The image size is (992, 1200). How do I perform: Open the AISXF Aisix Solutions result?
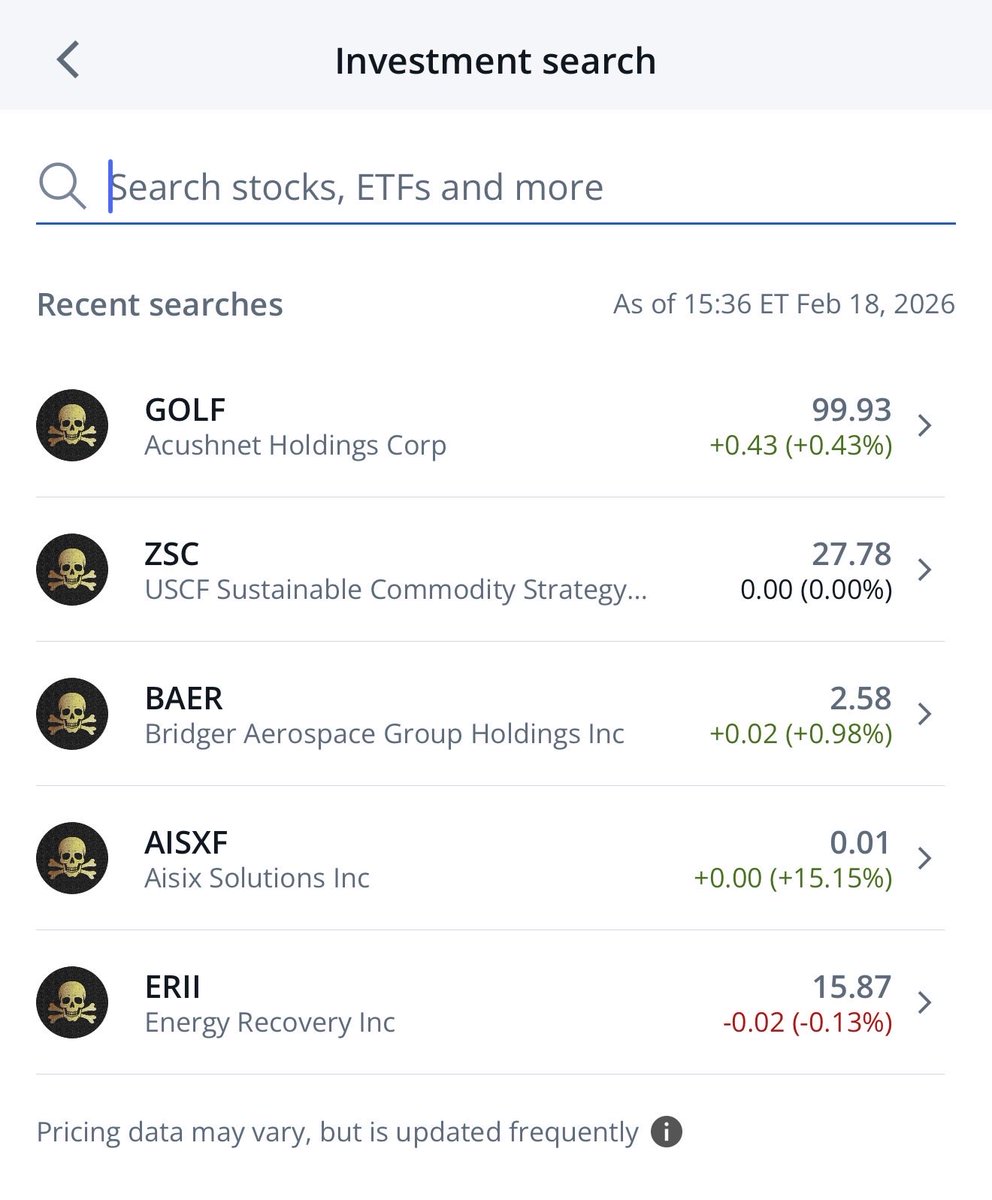tap(490, 858)
